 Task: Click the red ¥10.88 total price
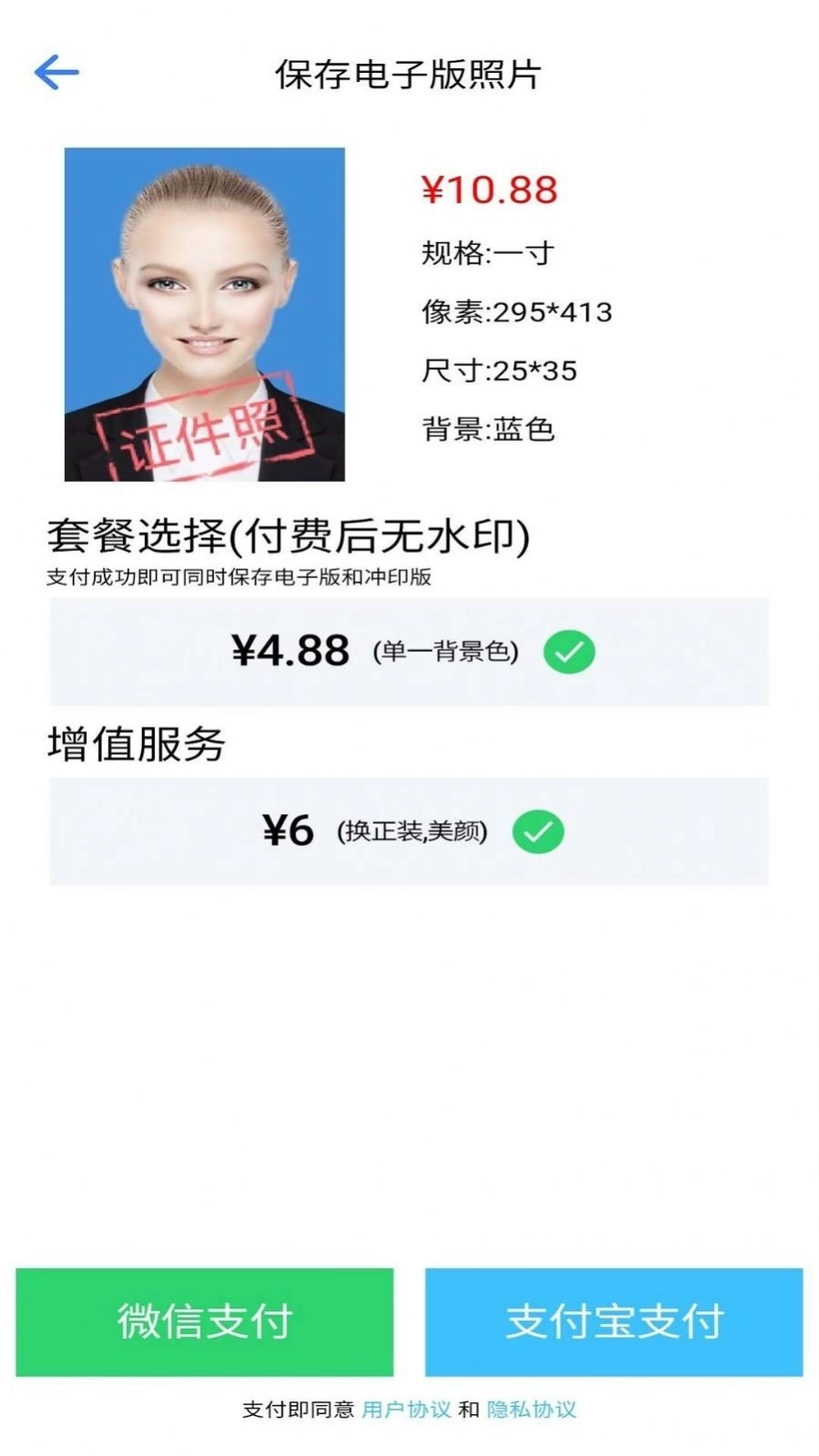(x=488, y=188)
